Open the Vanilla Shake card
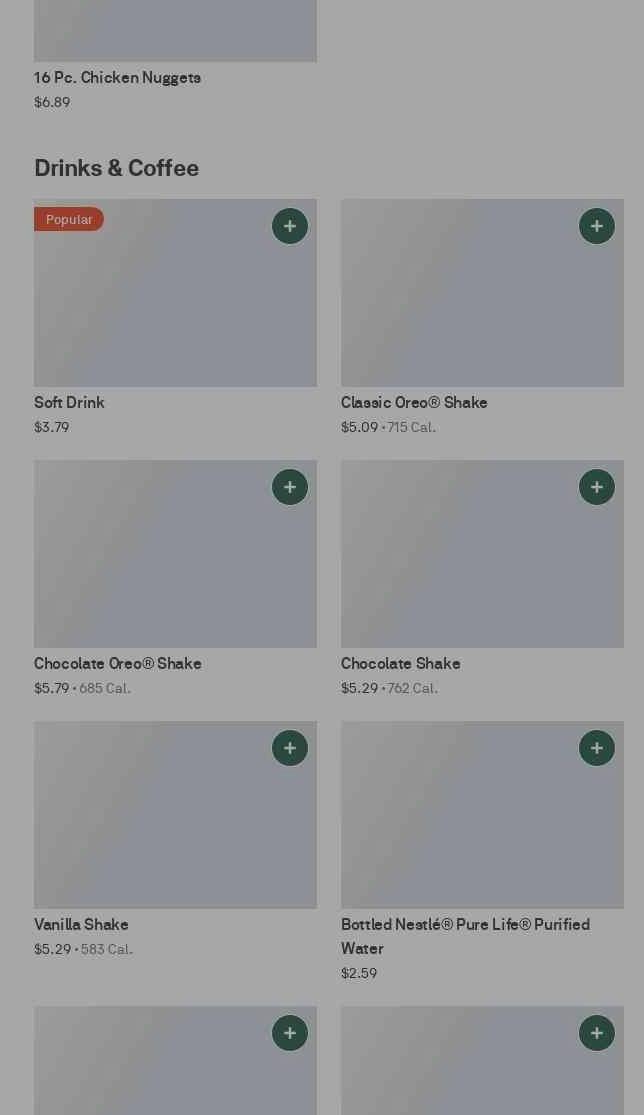 click(176, 839)
